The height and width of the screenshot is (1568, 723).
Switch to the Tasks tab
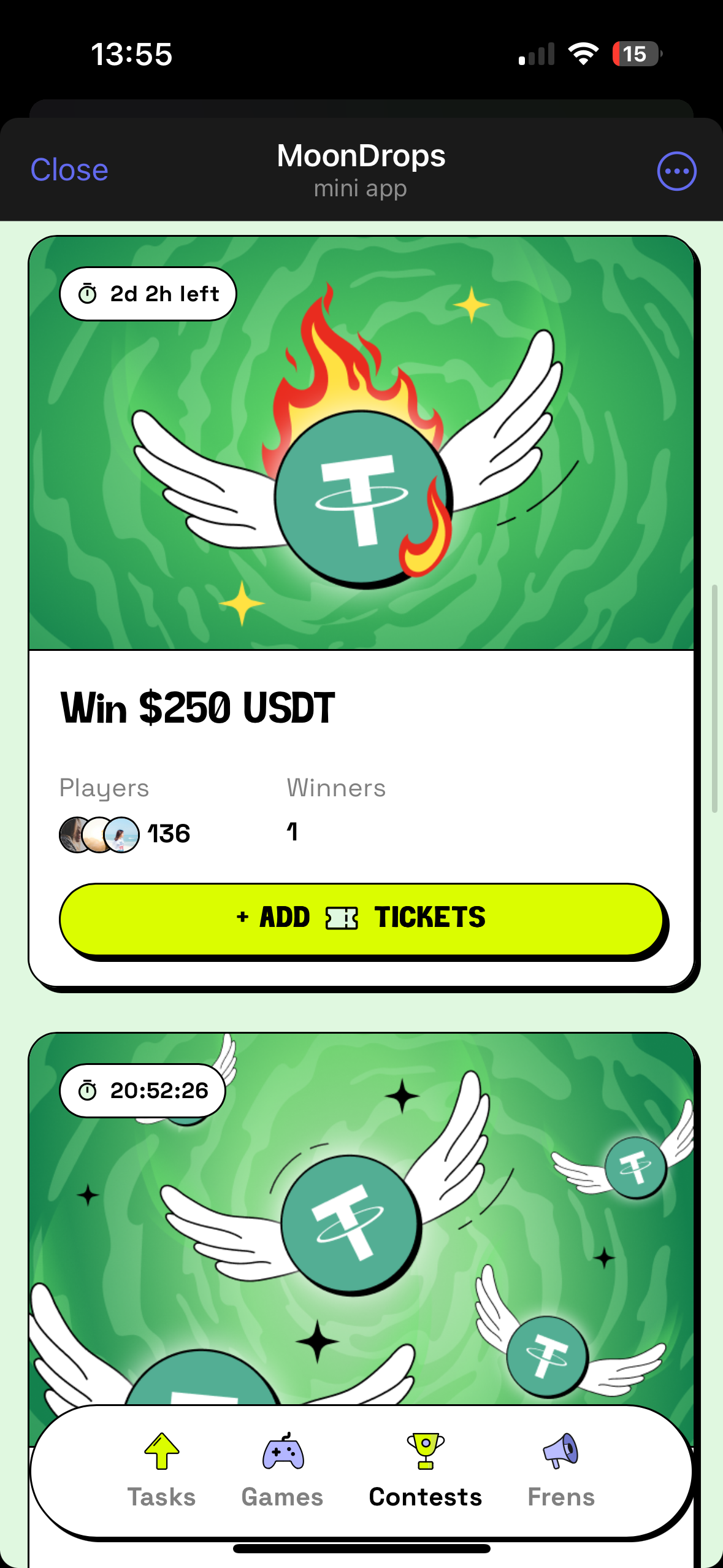click(x=161, y=1470)
